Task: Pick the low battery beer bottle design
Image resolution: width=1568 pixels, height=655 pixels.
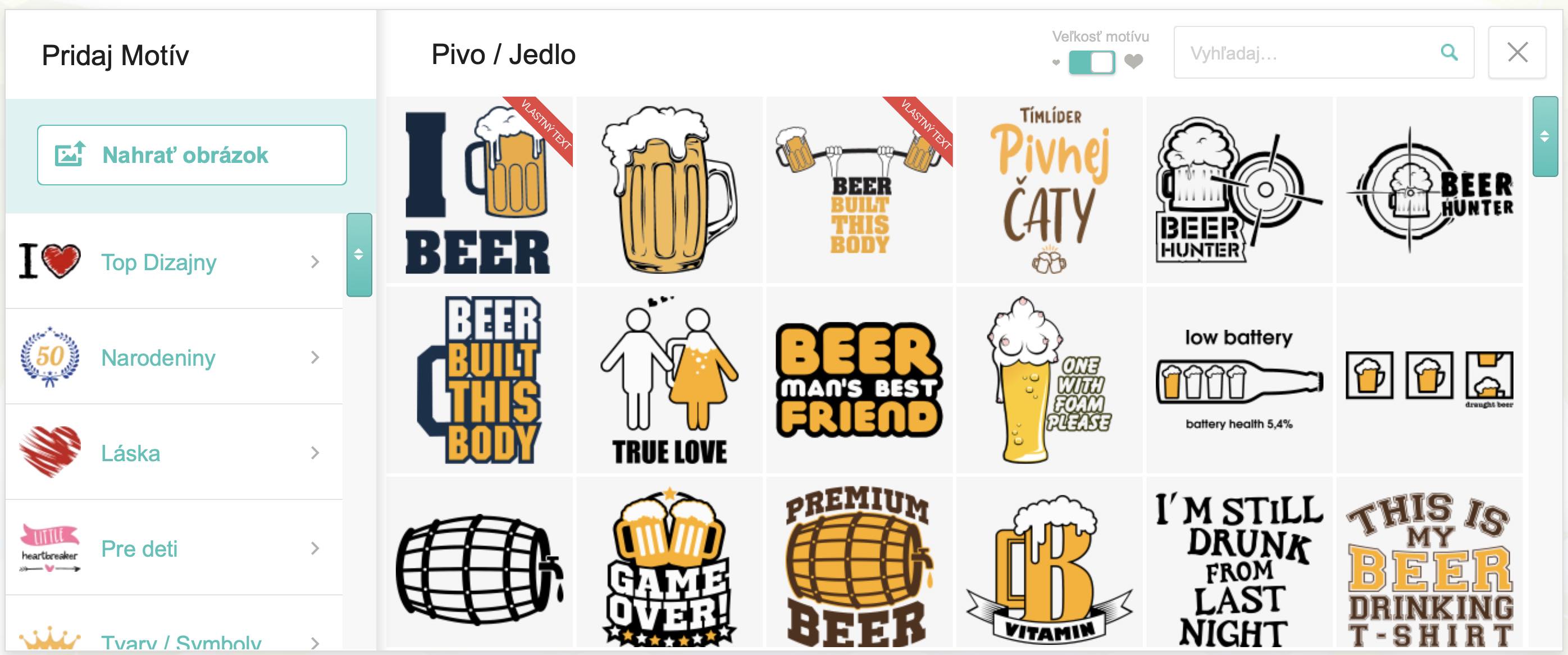Action: pyautogui.click(x=1239, y=380)
